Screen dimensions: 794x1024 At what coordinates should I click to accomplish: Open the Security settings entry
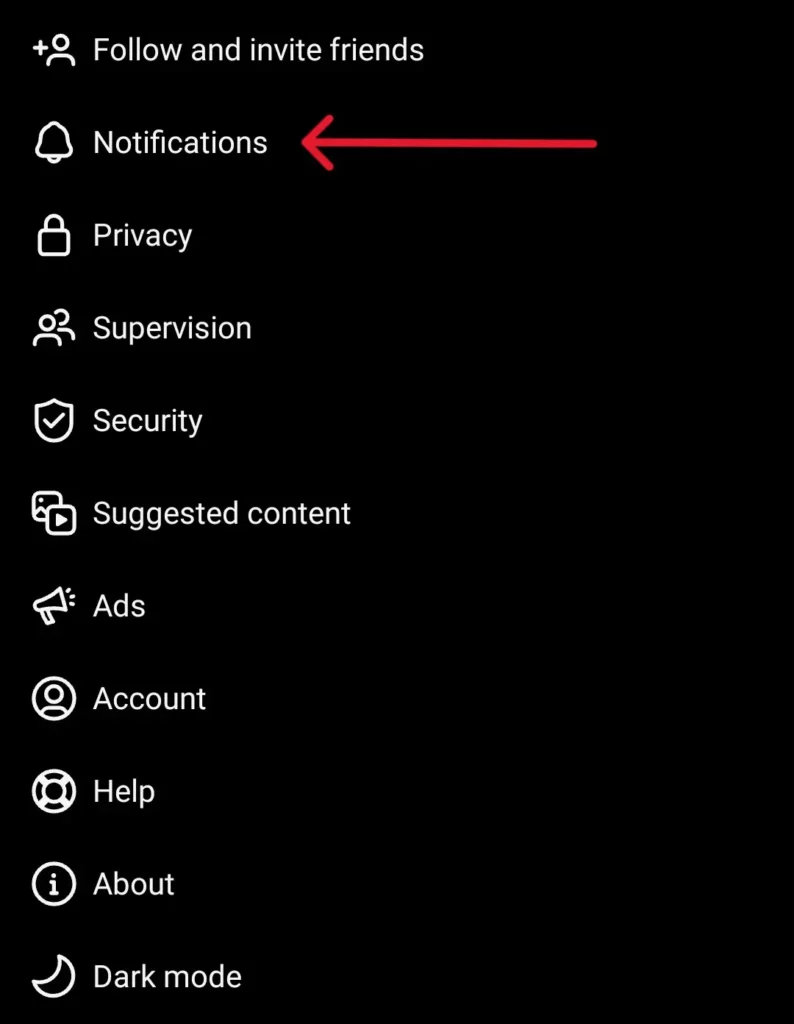148,421
